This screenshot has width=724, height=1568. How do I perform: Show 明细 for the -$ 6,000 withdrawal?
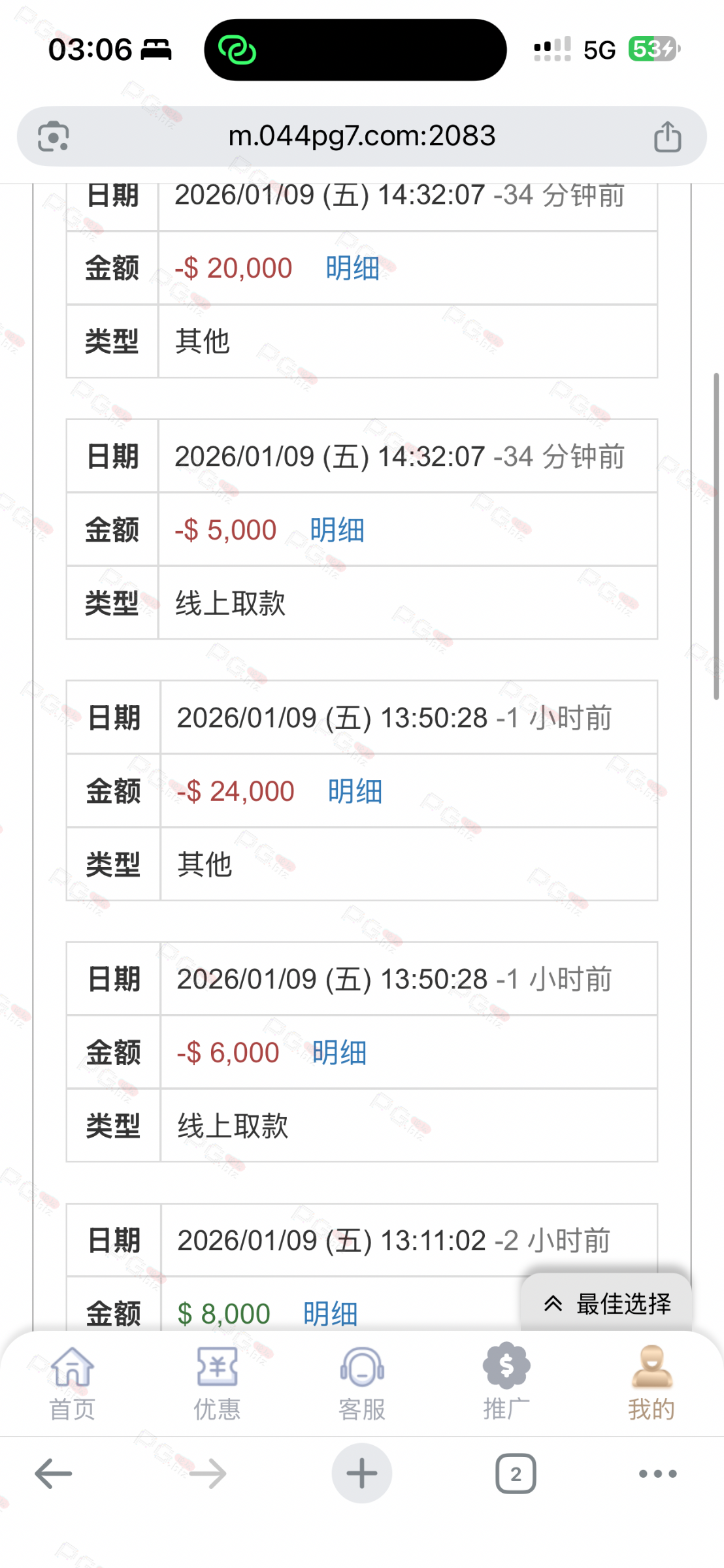[339, 1053]
